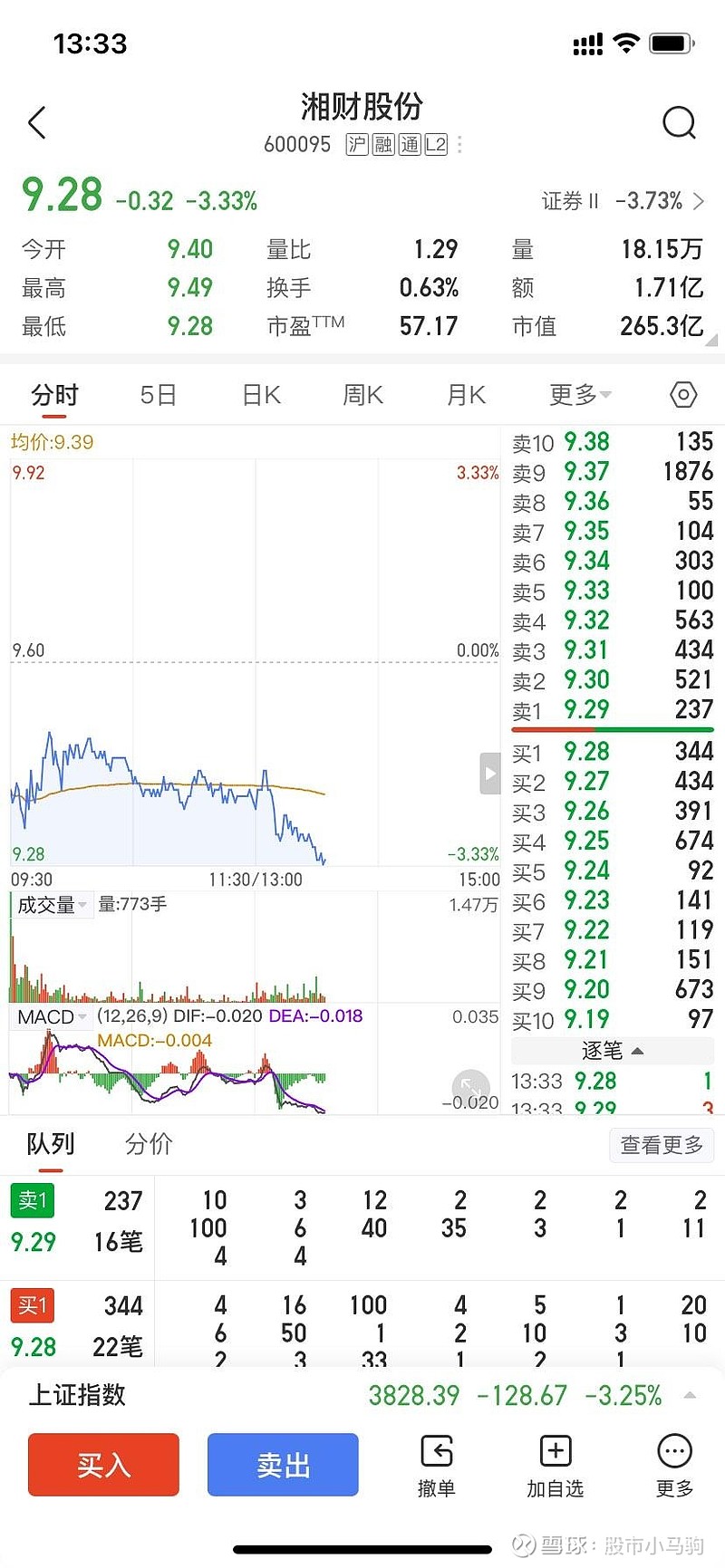Screen dimensions: 725x1568
Task: Open chart settings via the gear icon
Action: [682, 395]
